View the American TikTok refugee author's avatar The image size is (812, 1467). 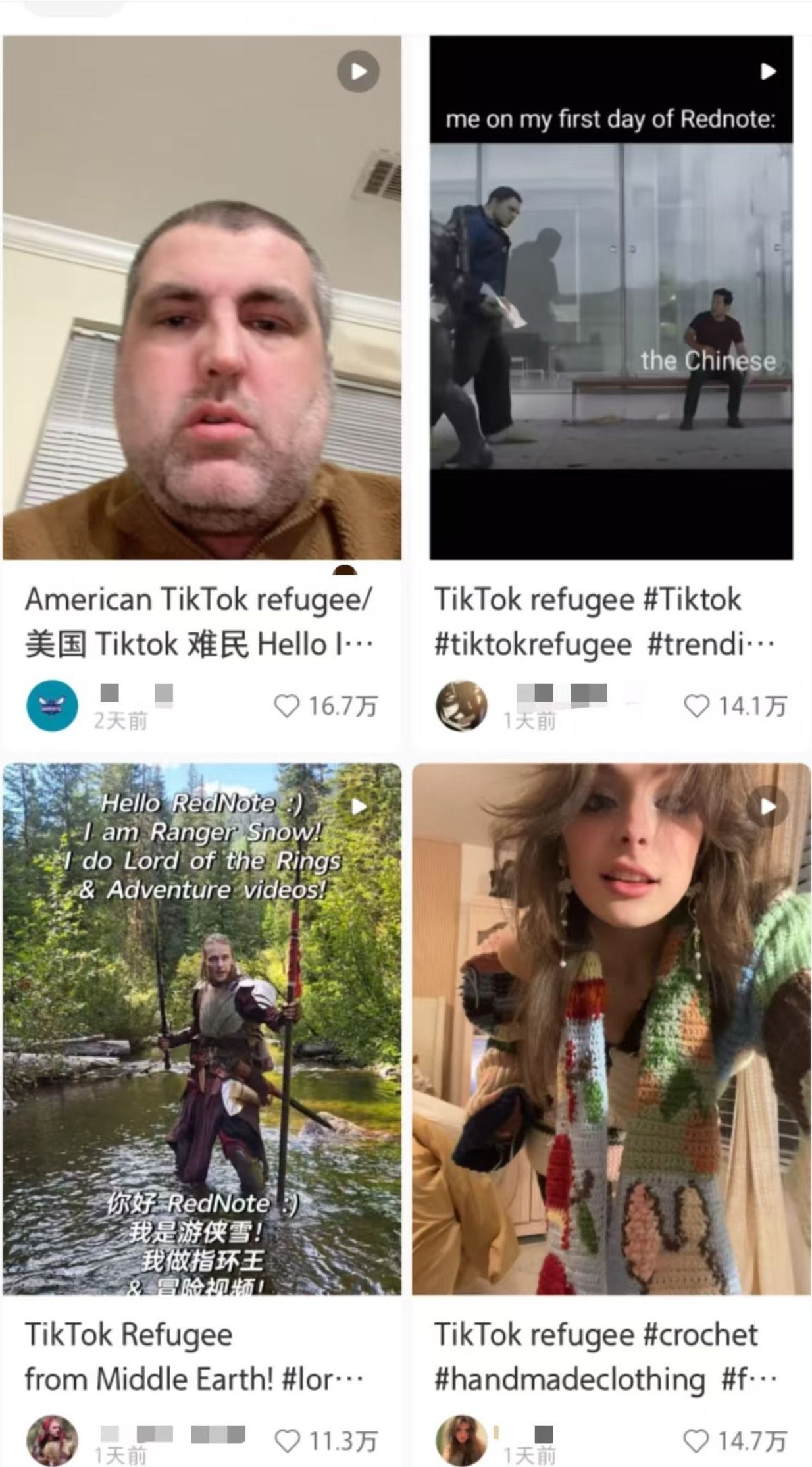(x=52, y=706)
